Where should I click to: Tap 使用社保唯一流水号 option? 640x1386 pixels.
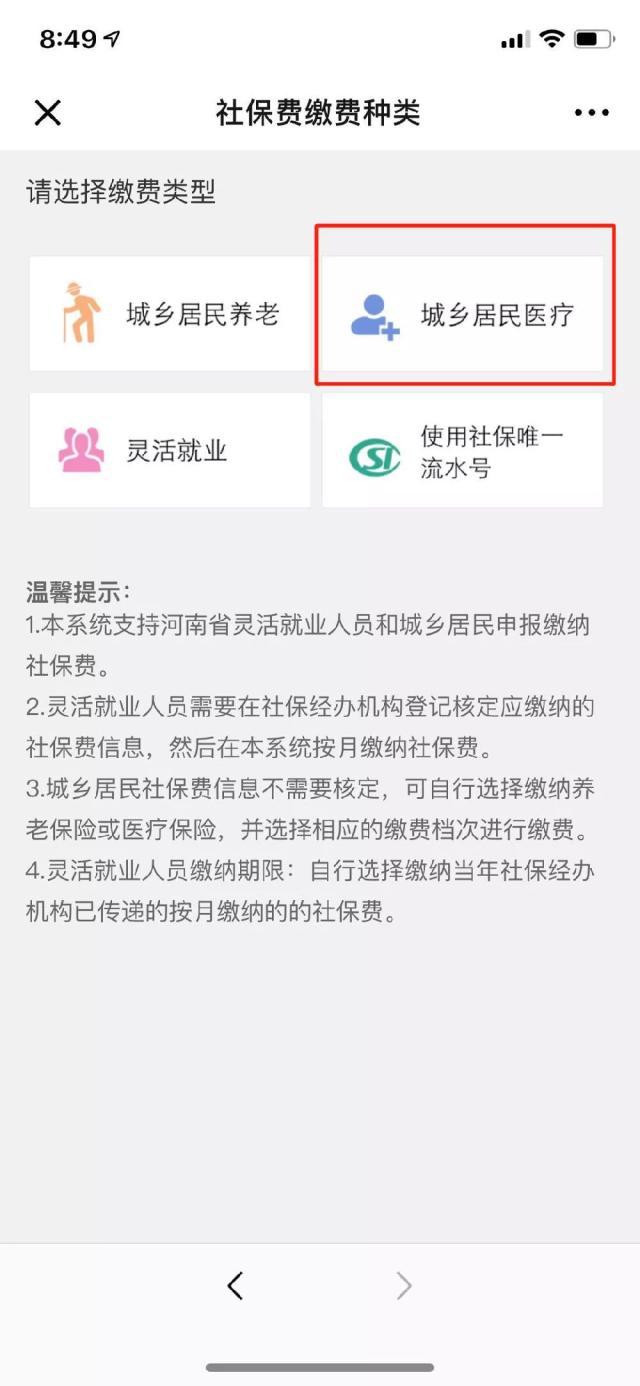(463, 450)
